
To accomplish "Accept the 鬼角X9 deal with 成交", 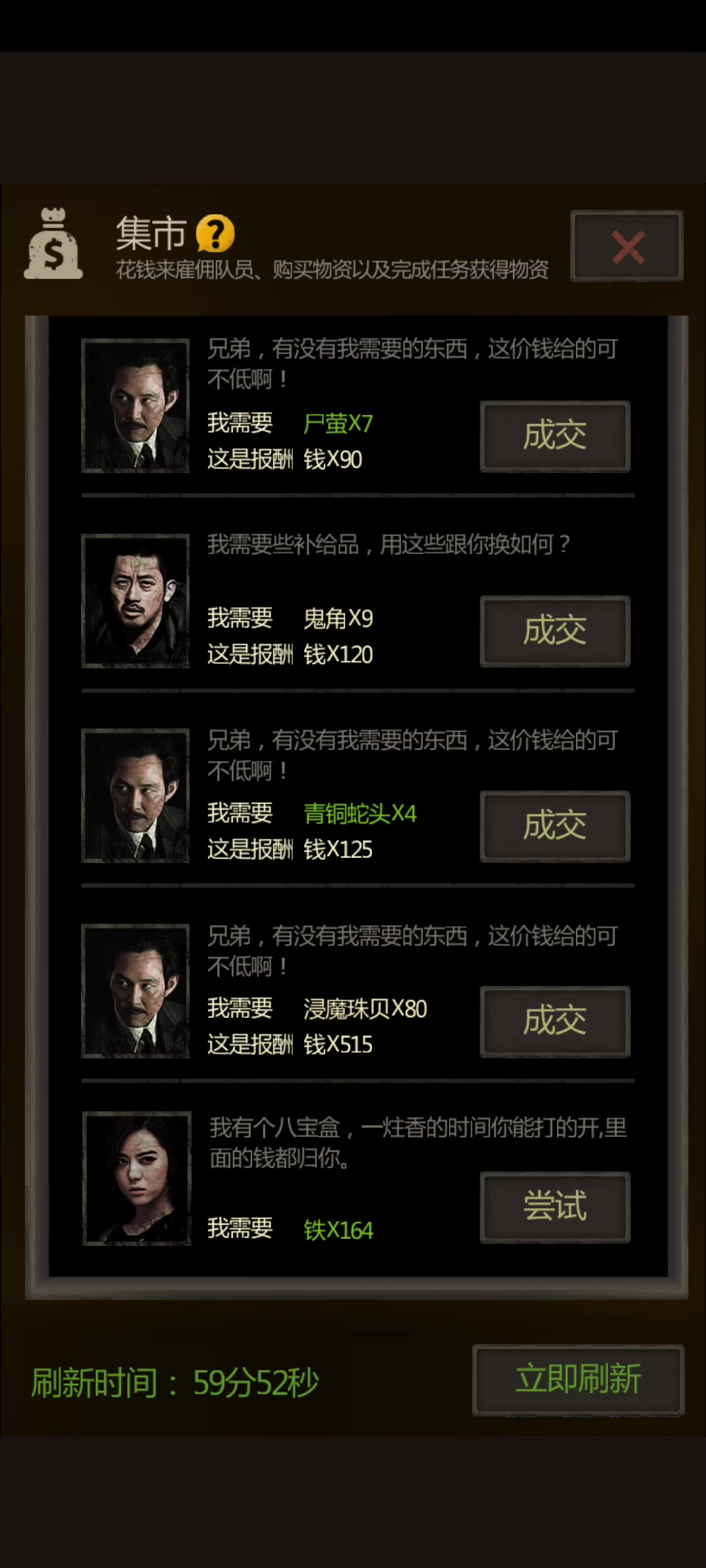I will pos(555,631).
